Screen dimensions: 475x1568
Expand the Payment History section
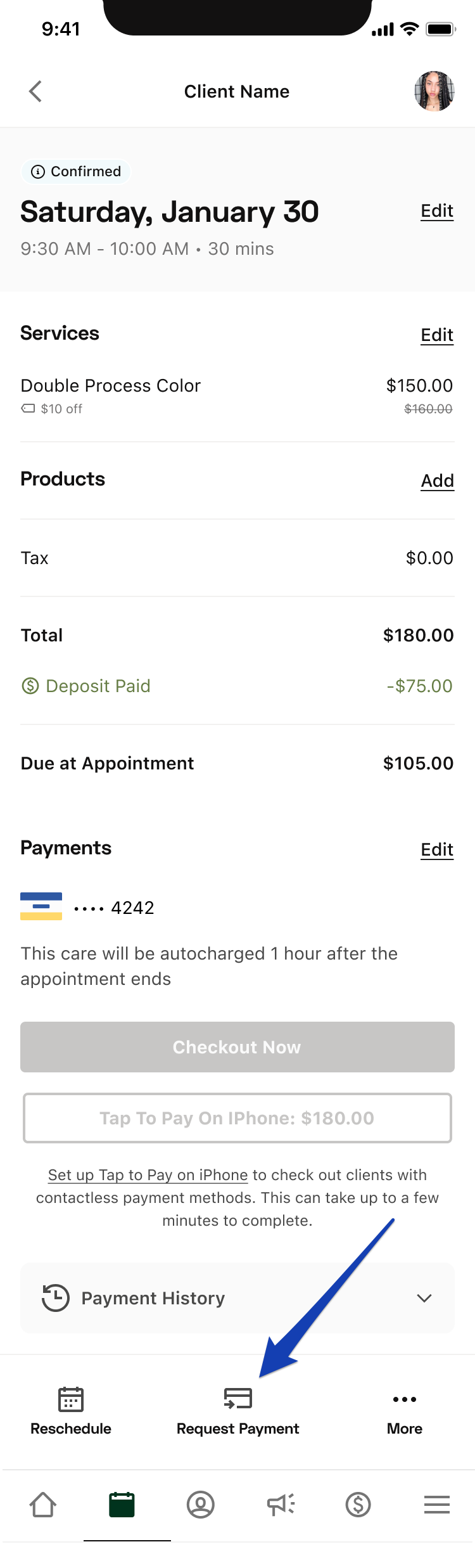(237, 1298)
